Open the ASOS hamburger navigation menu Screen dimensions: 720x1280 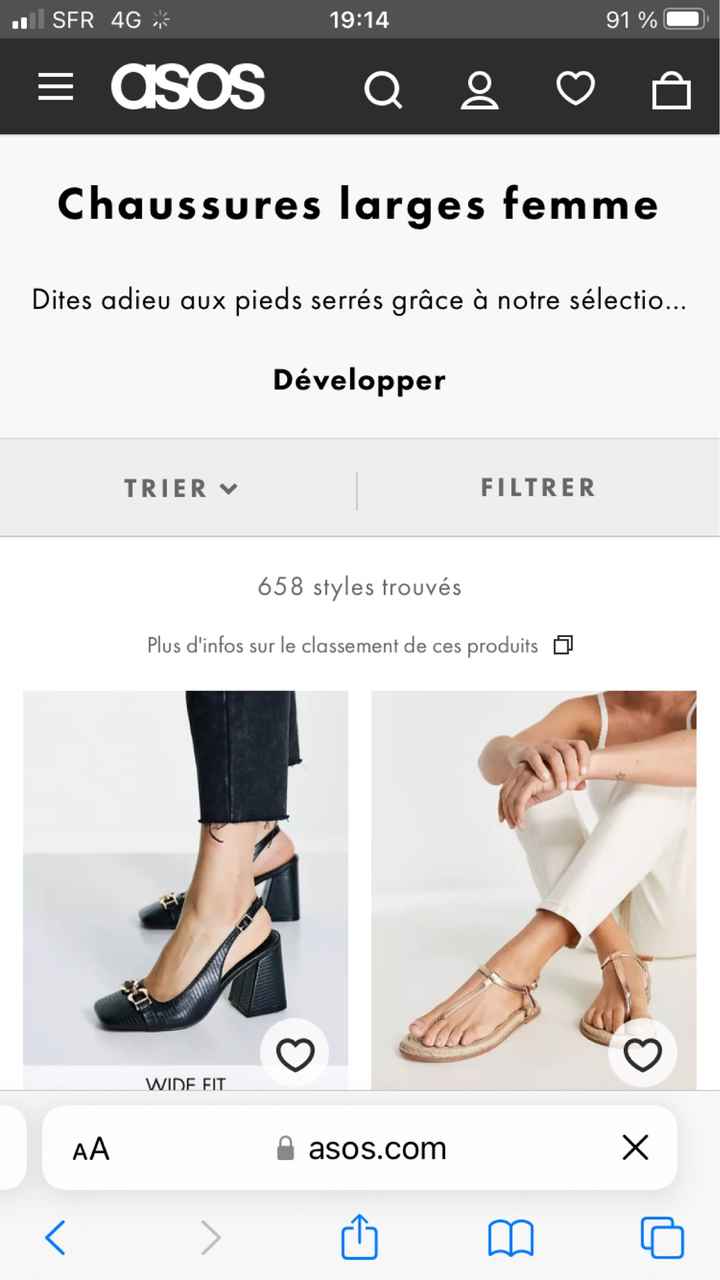click(55, 87)
